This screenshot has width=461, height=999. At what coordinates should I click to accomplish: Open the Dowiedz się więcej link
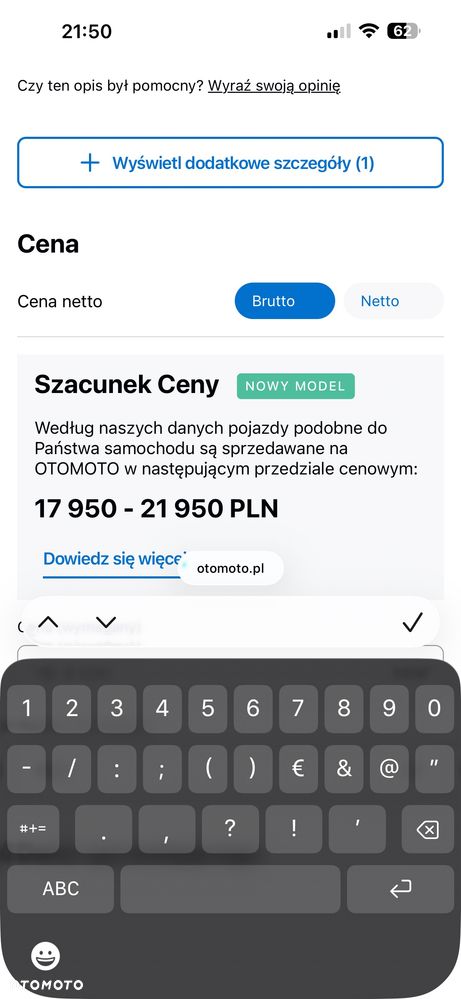[114, 559]
